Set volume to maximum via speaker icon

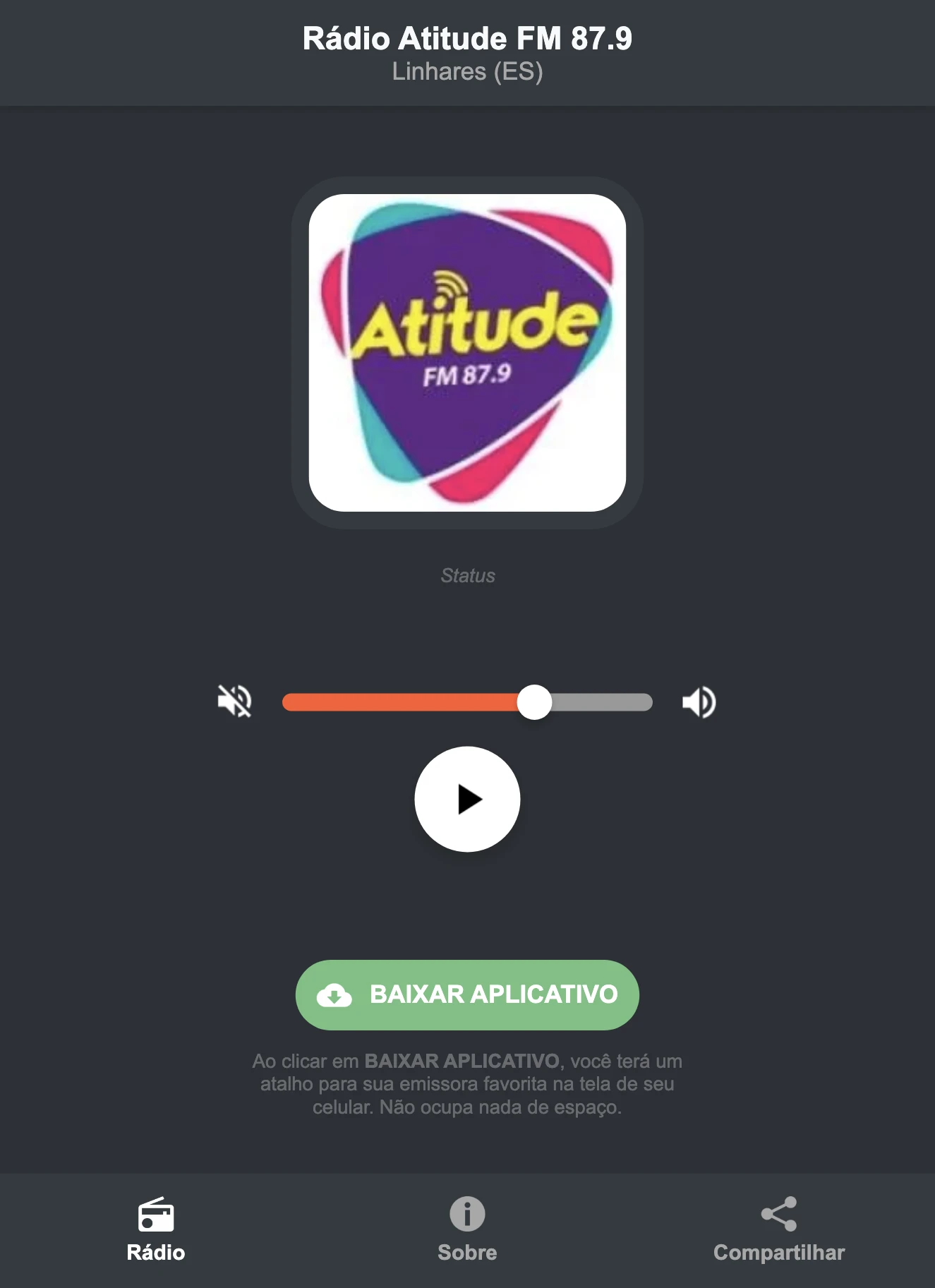tap(698, 701)
